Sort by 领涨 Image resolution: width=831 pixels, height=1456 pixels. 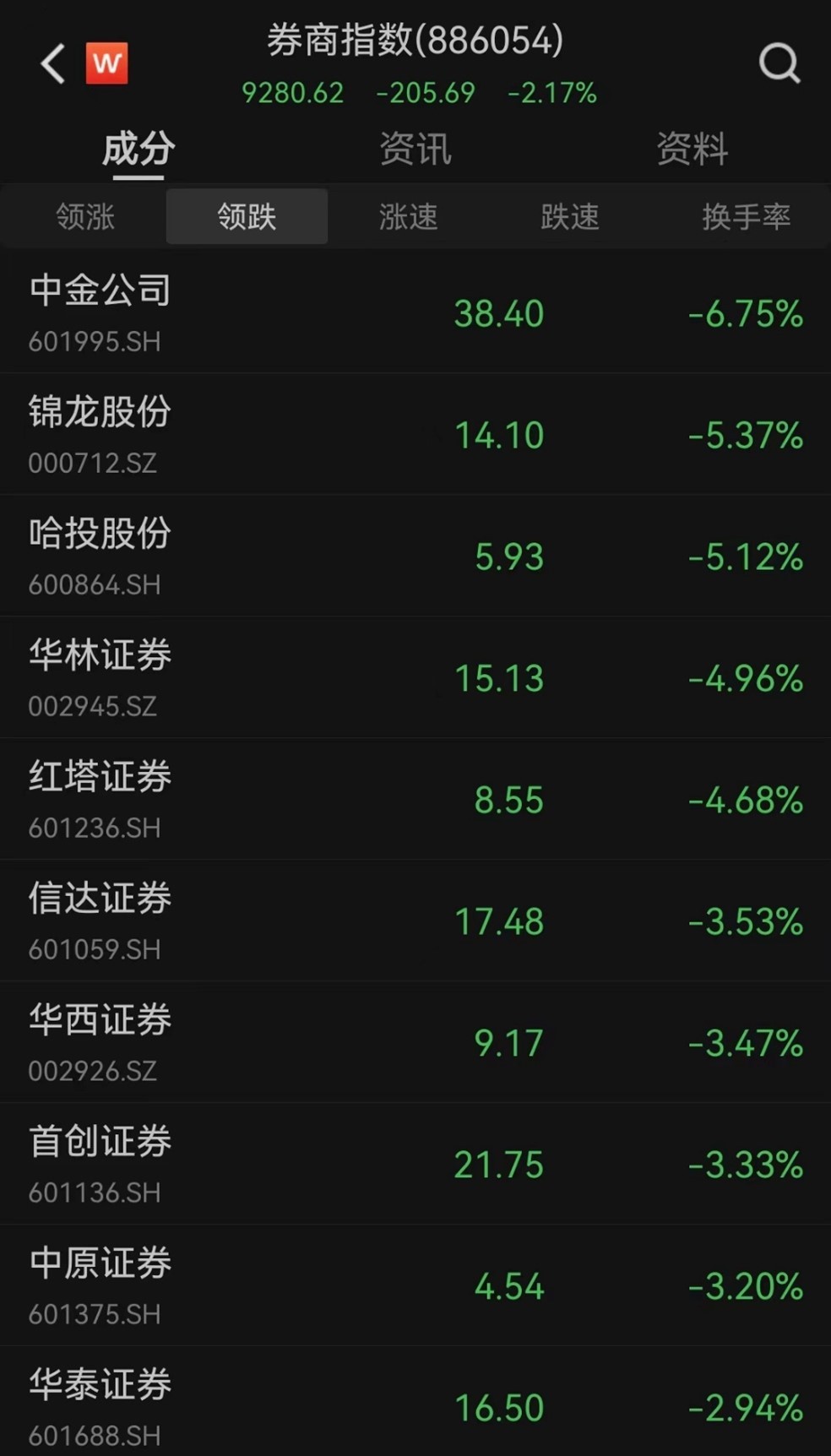[84, 217]
